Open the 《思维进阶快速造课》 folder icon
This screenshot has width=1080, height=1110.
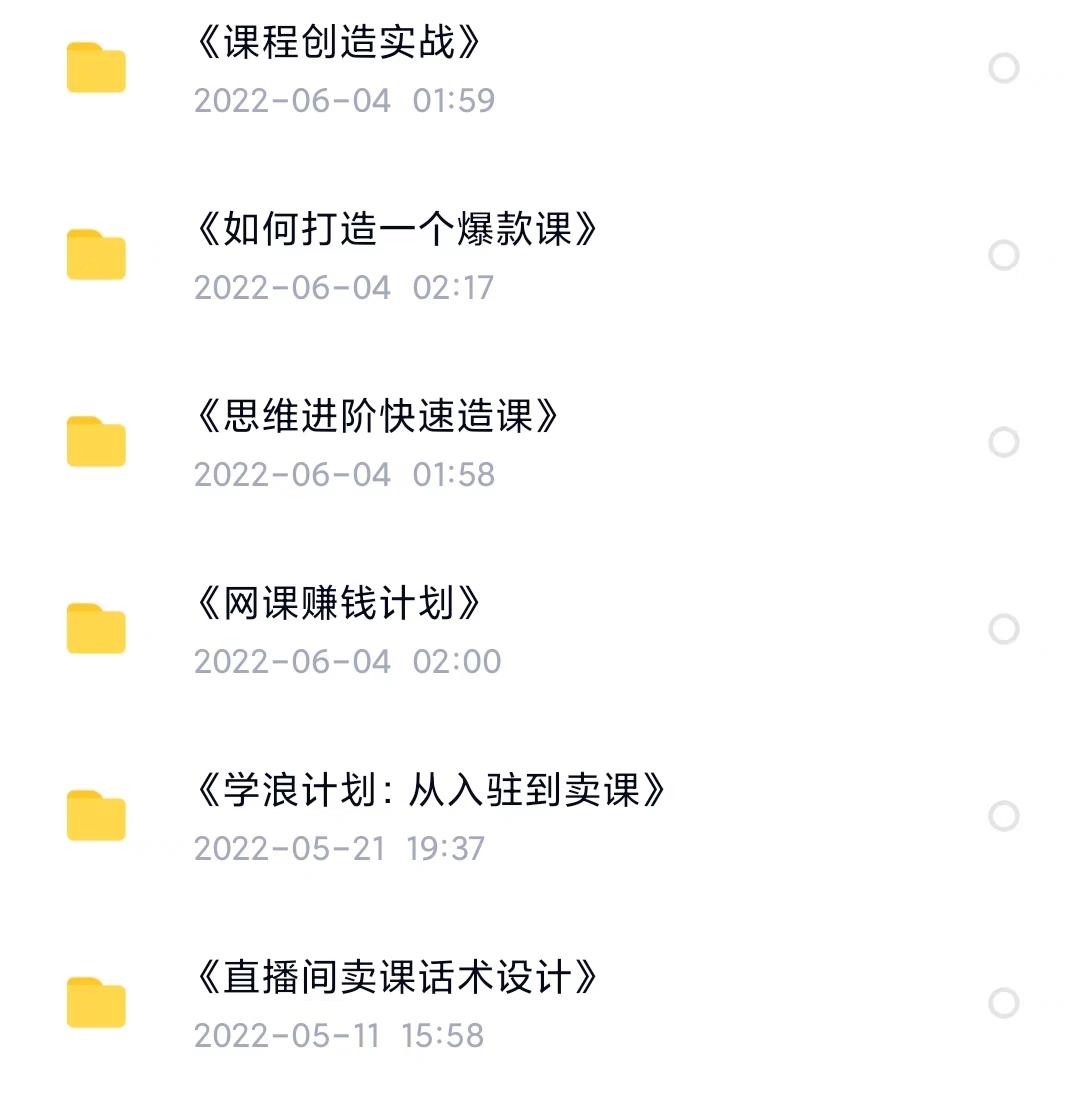click(96, 440)
